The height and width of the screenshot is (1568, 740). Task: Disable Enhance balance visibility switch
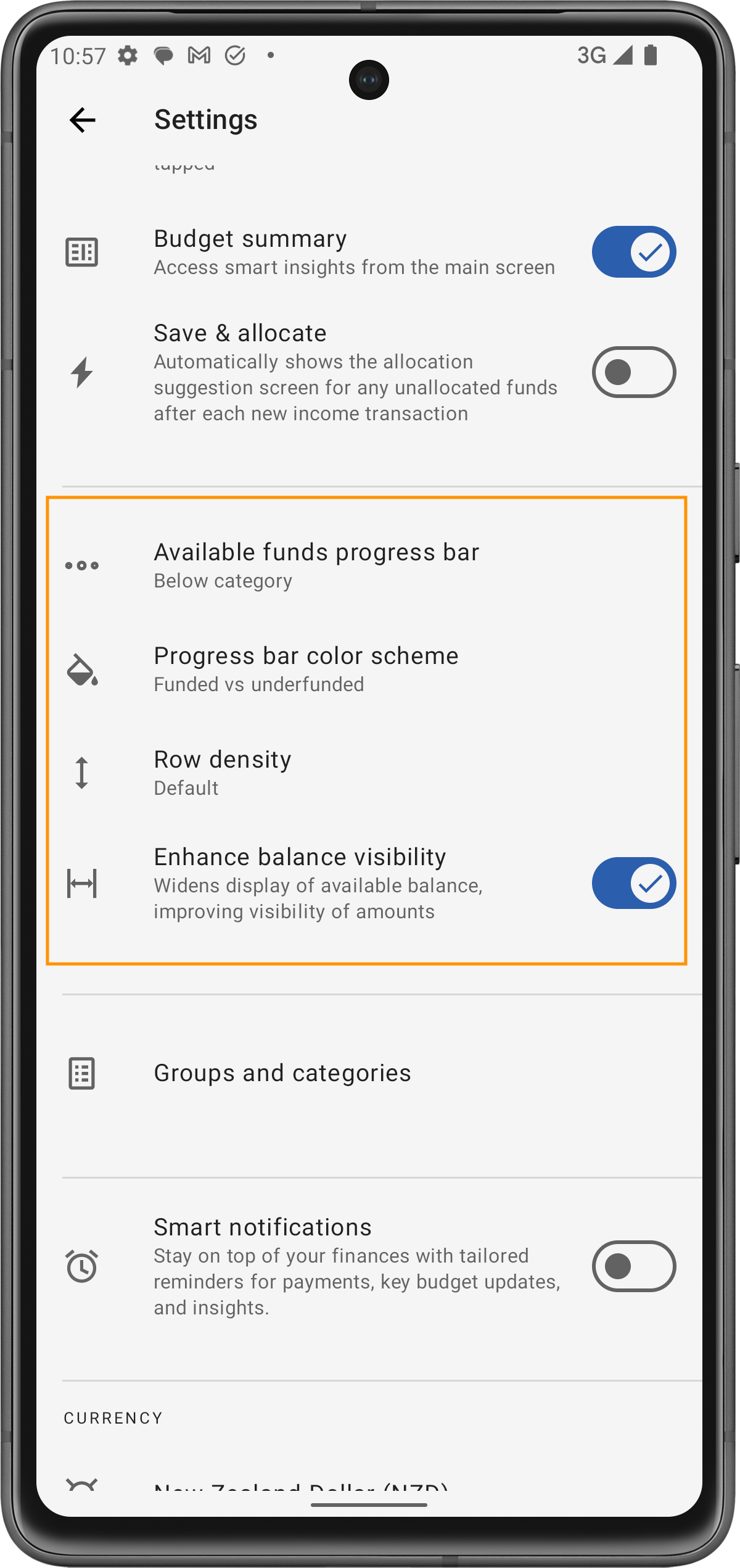point(633,883)
